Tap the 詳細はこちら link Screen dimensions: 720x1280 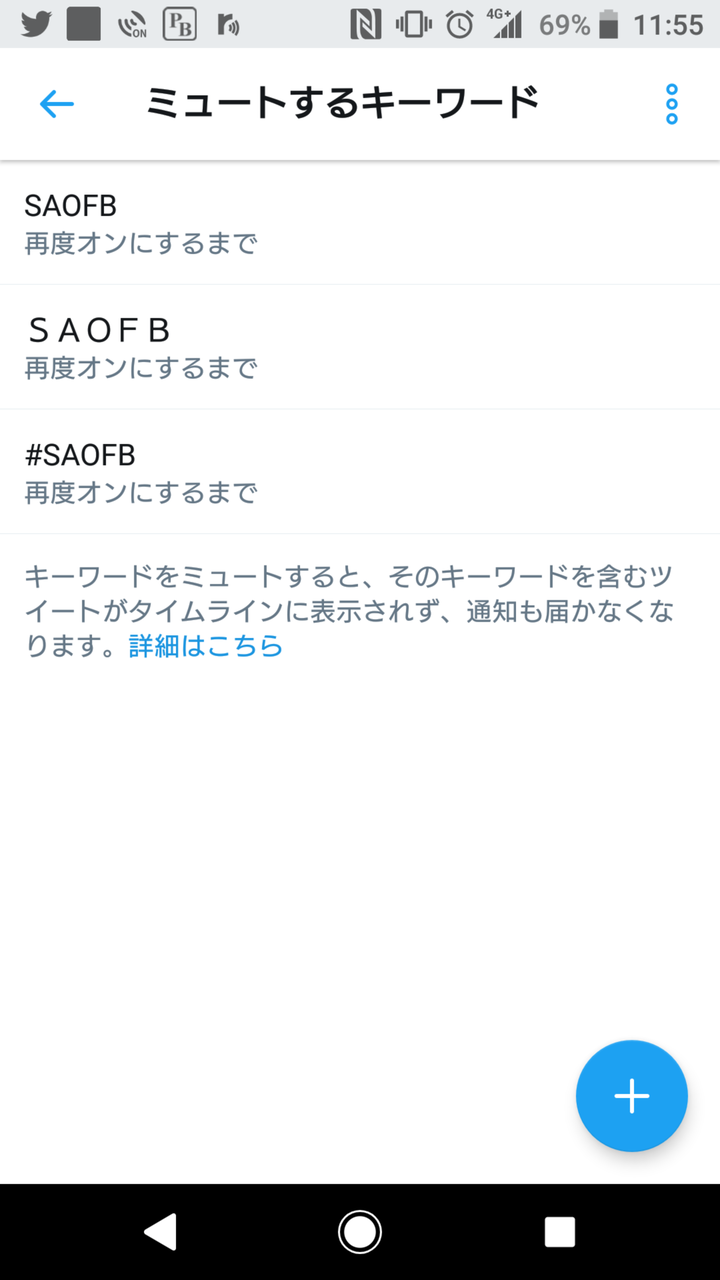click(206, 646)
